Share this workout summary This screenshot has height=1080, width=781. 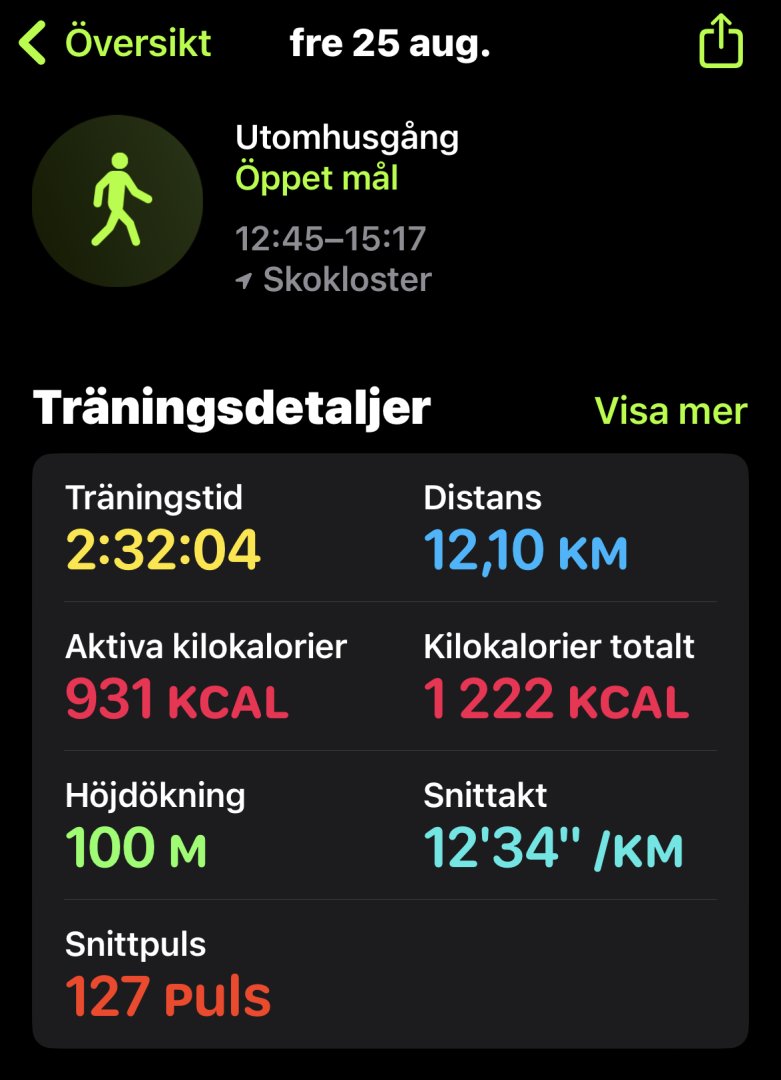721,43
